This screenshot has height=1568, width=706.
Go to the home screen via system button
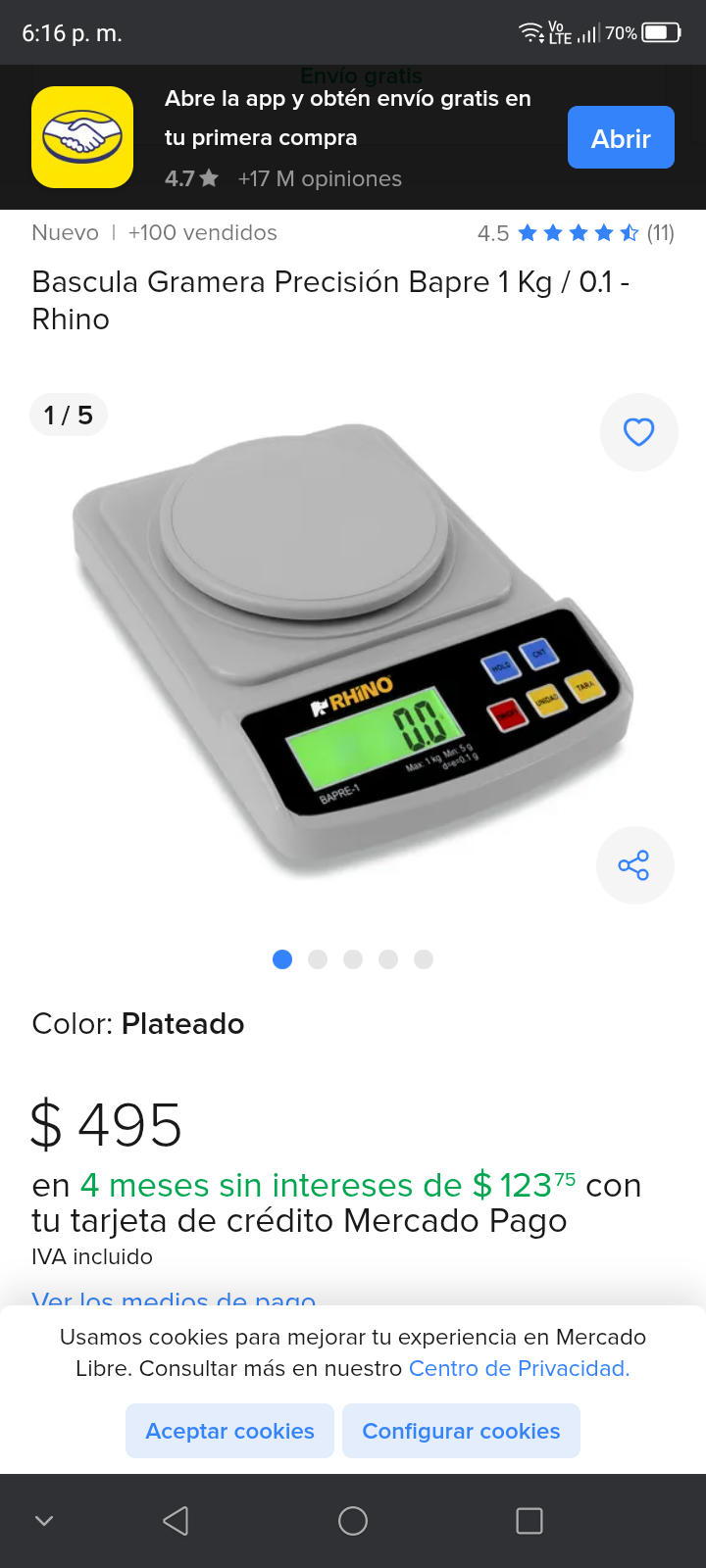(353, 1521)
